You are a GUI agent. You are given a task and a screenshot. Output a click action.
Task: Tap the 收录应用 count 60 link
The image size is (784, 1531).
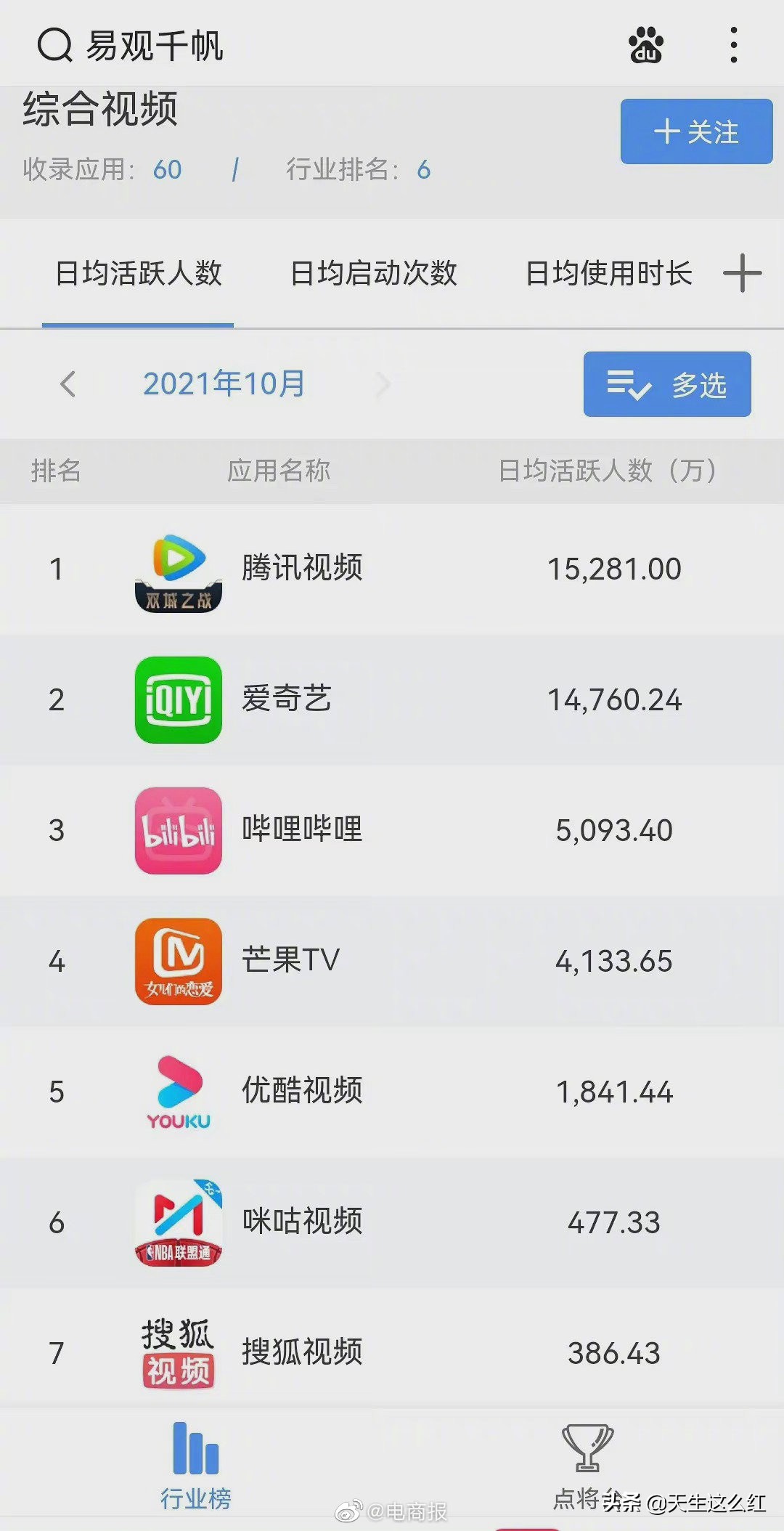click(x=166, y=170)
